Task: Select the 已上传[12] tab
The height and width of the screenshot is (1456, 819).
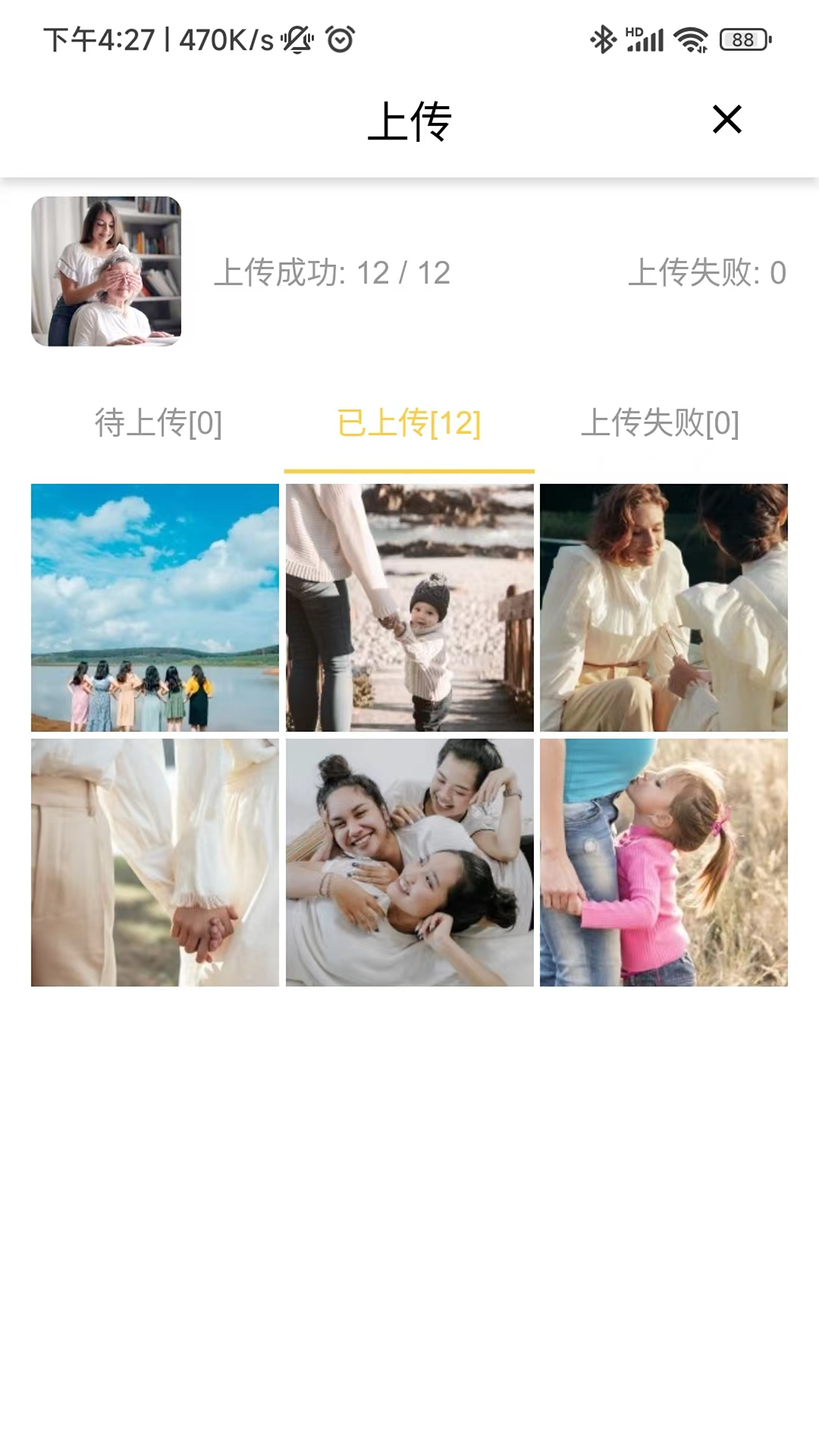Action: [409, 423]
